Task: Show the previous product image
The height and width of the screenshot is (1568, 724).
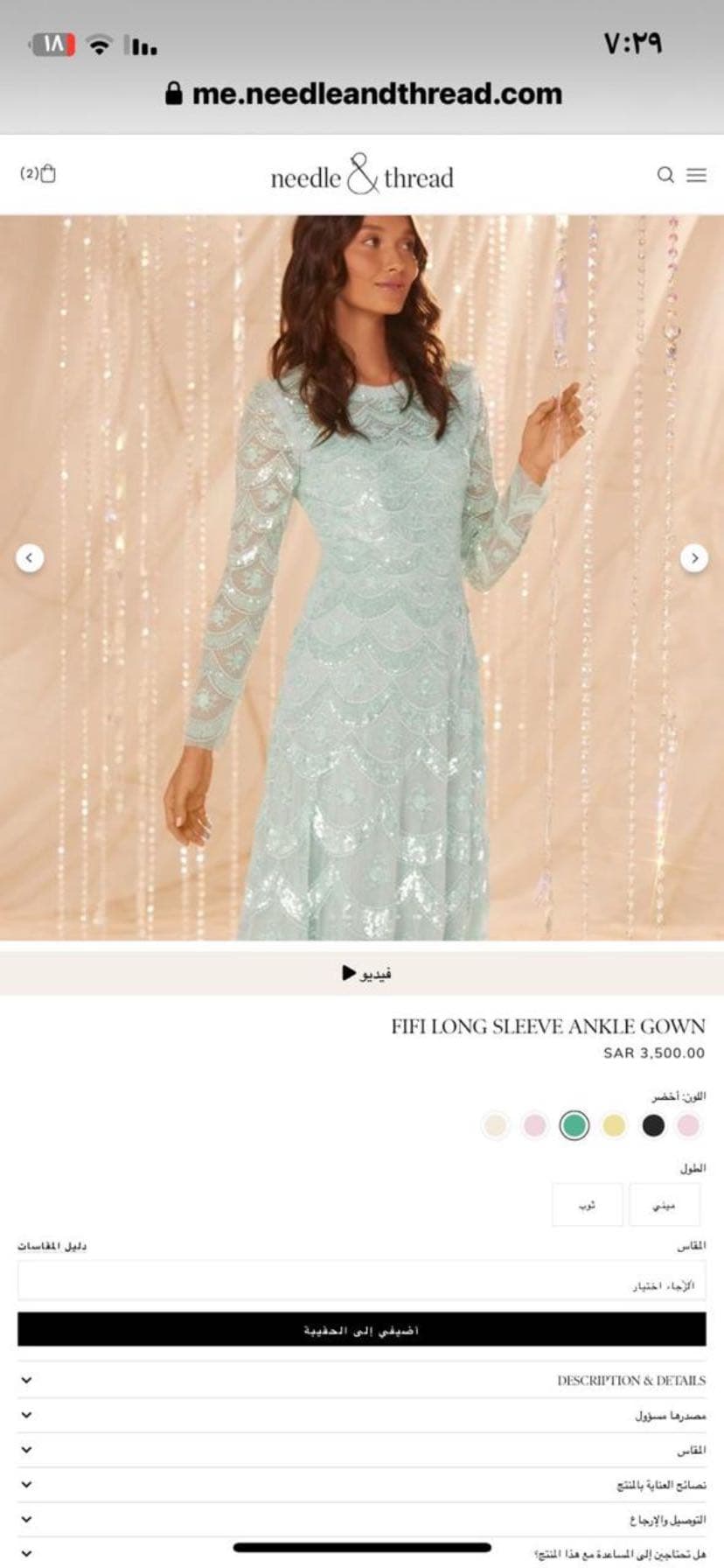Action: 30,557
